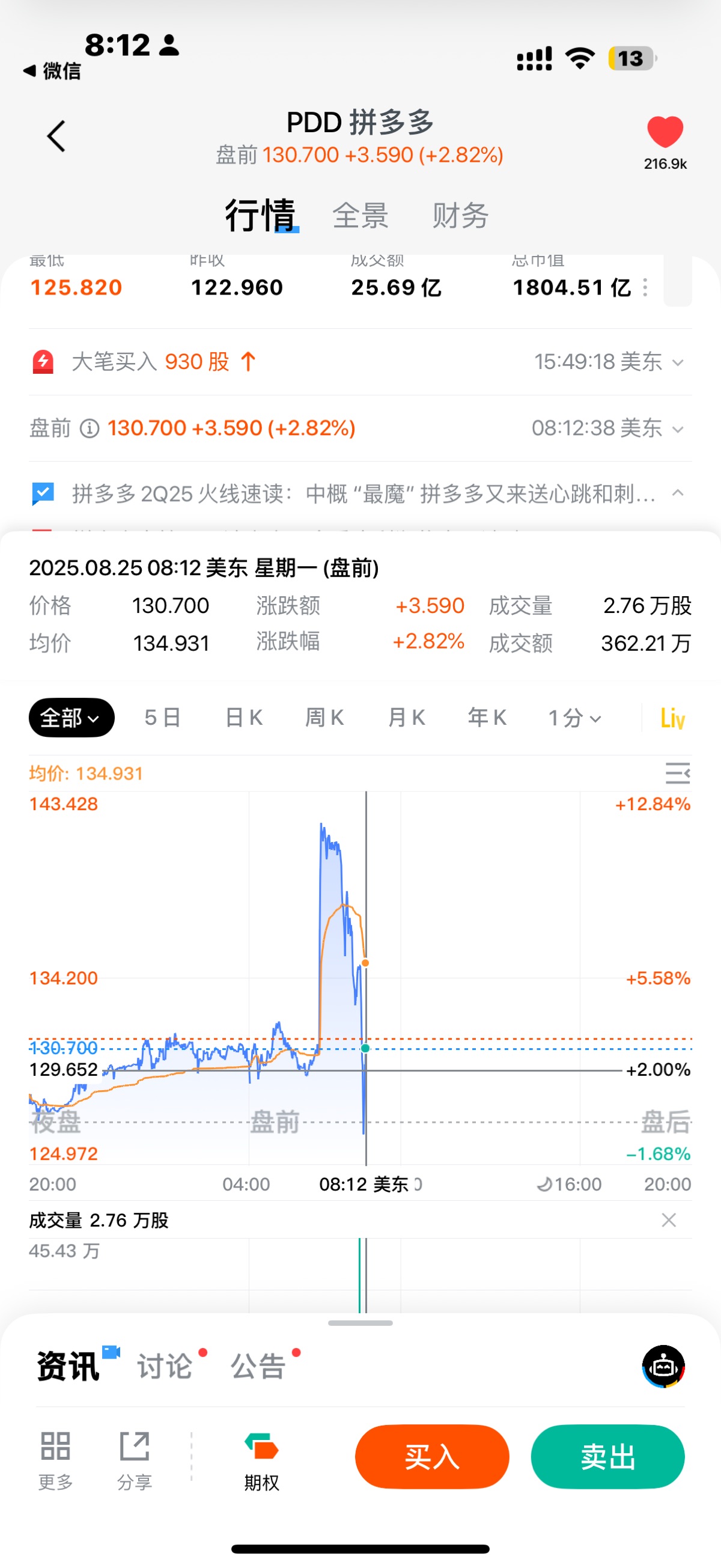Switch the chart to 年K
The height and width of the screenshot is (1568, 721).
(x=487, y=718)
